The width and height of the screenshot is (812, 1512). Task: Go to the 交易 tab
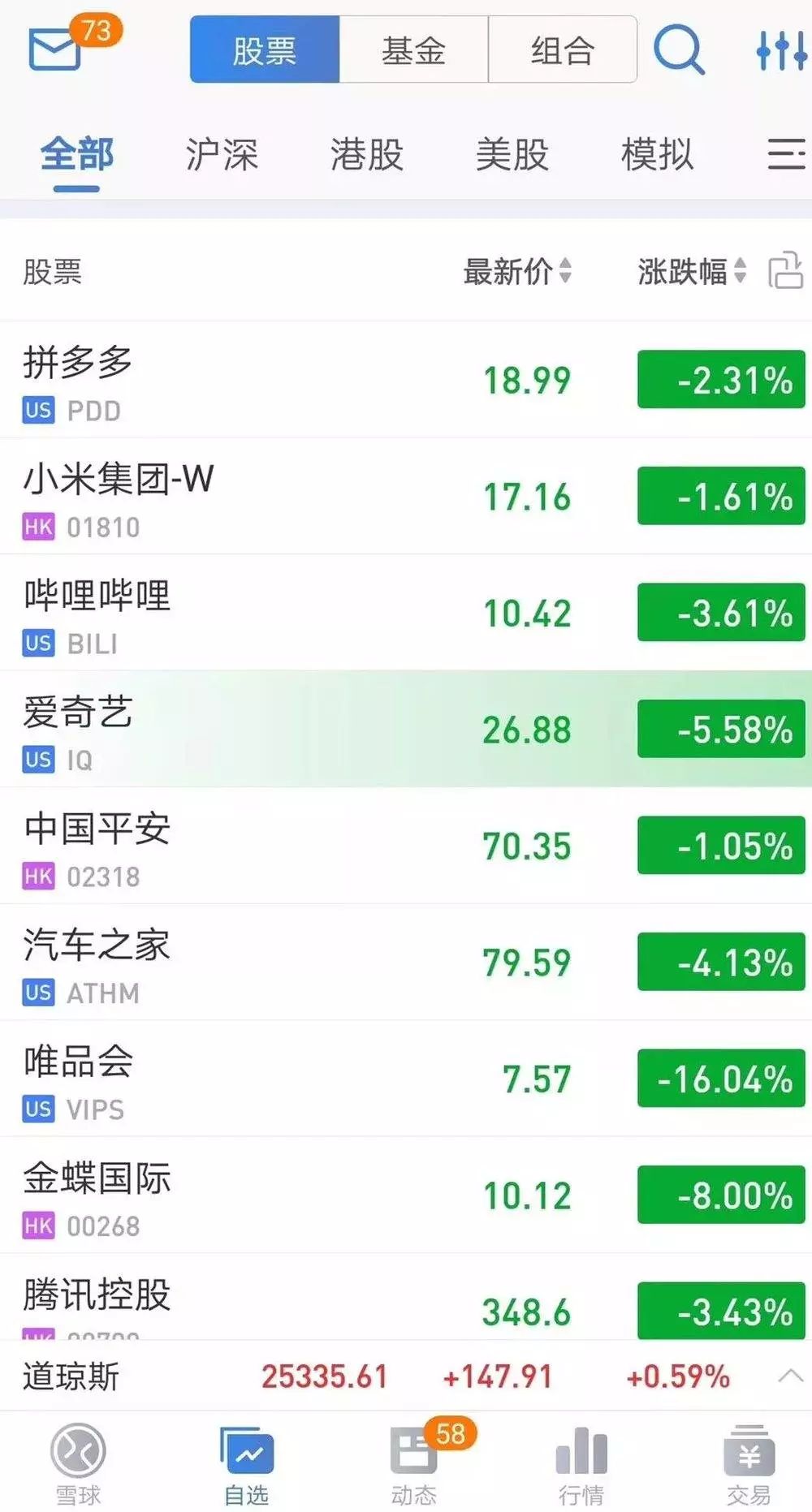pyautogui.click(x=748, y=1463)
